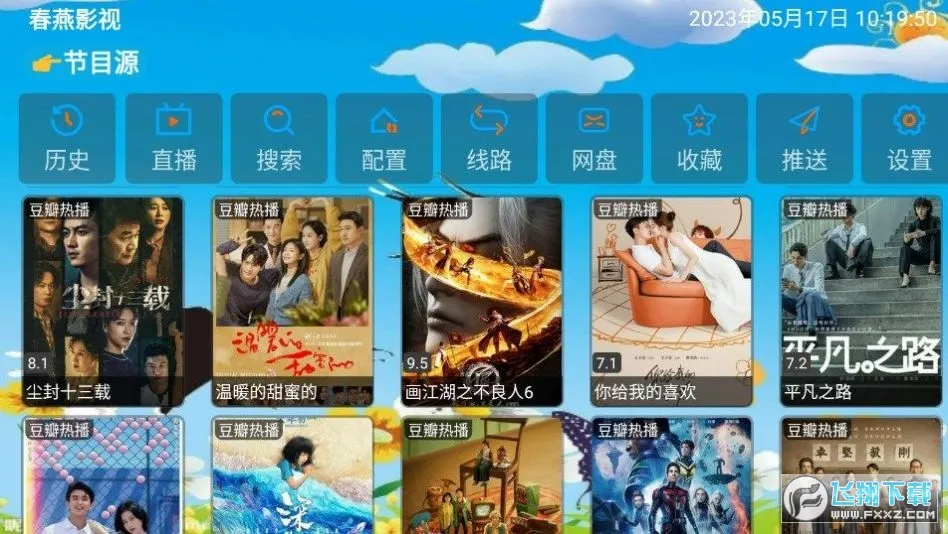Open the 尘封十三载 poster
Viewport: 948px width, 534px height.
pyautogui.click(x=103, y=300)
